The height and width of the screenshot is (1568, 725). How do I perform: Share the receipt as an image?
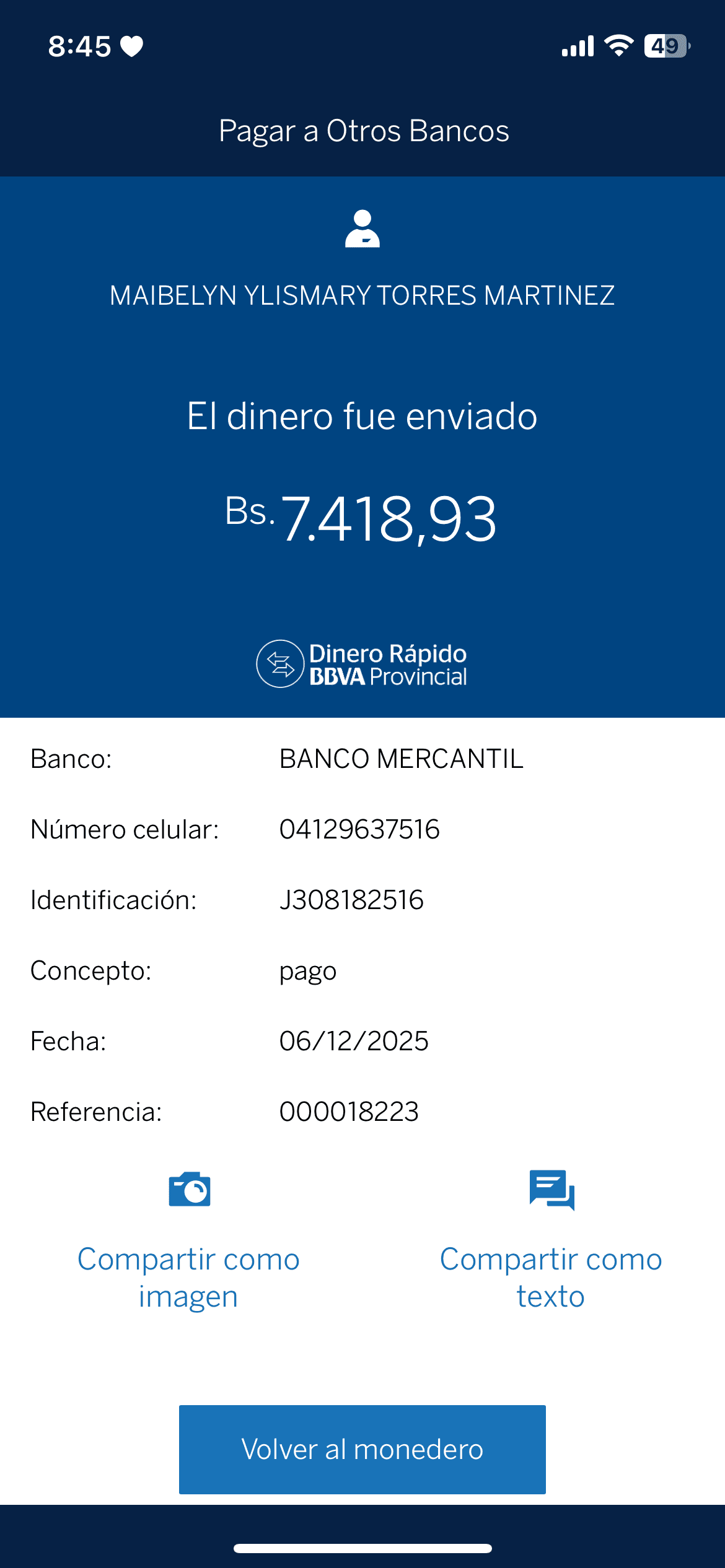pyautogui.click(x=188, y=1240)
